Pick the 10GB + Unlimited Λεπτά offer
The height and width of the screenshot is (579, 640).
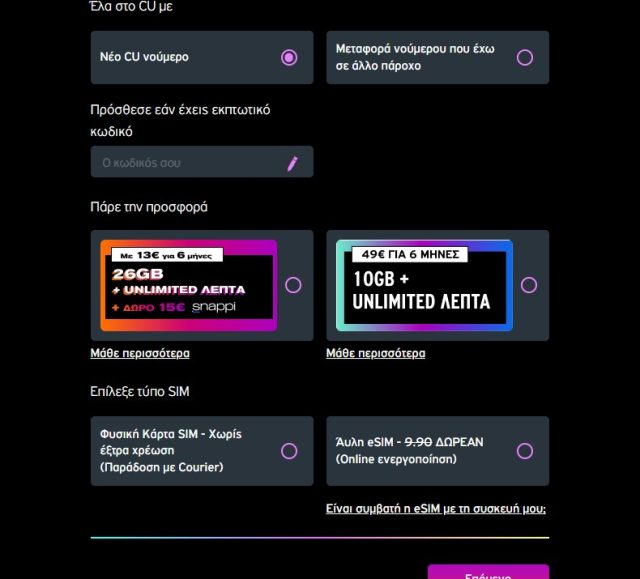tap(528, 285)
